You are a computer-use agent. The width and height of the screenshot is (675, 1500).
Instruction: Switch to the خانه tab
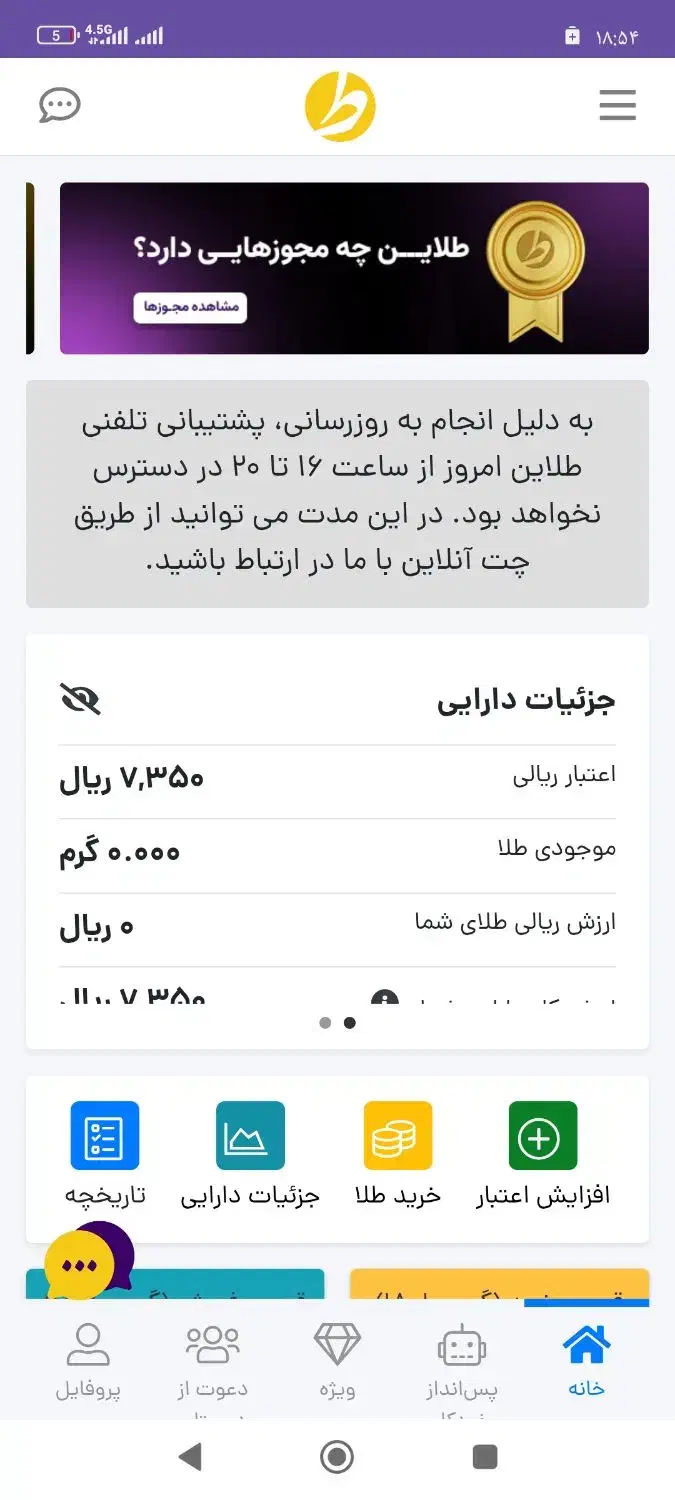586,1360
